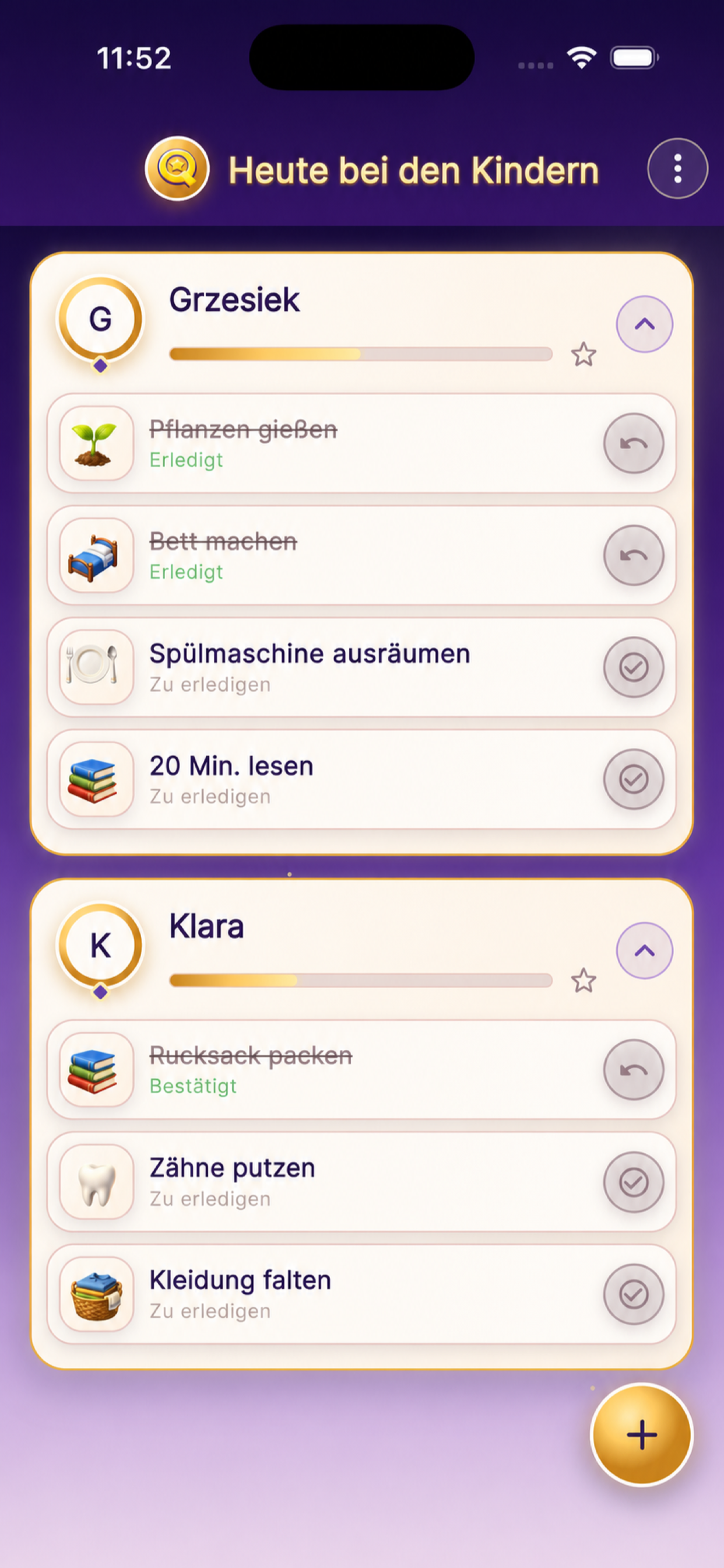Undo completion of Bett machen
The width and height of the screenshot is (724, 1568).
633,555
